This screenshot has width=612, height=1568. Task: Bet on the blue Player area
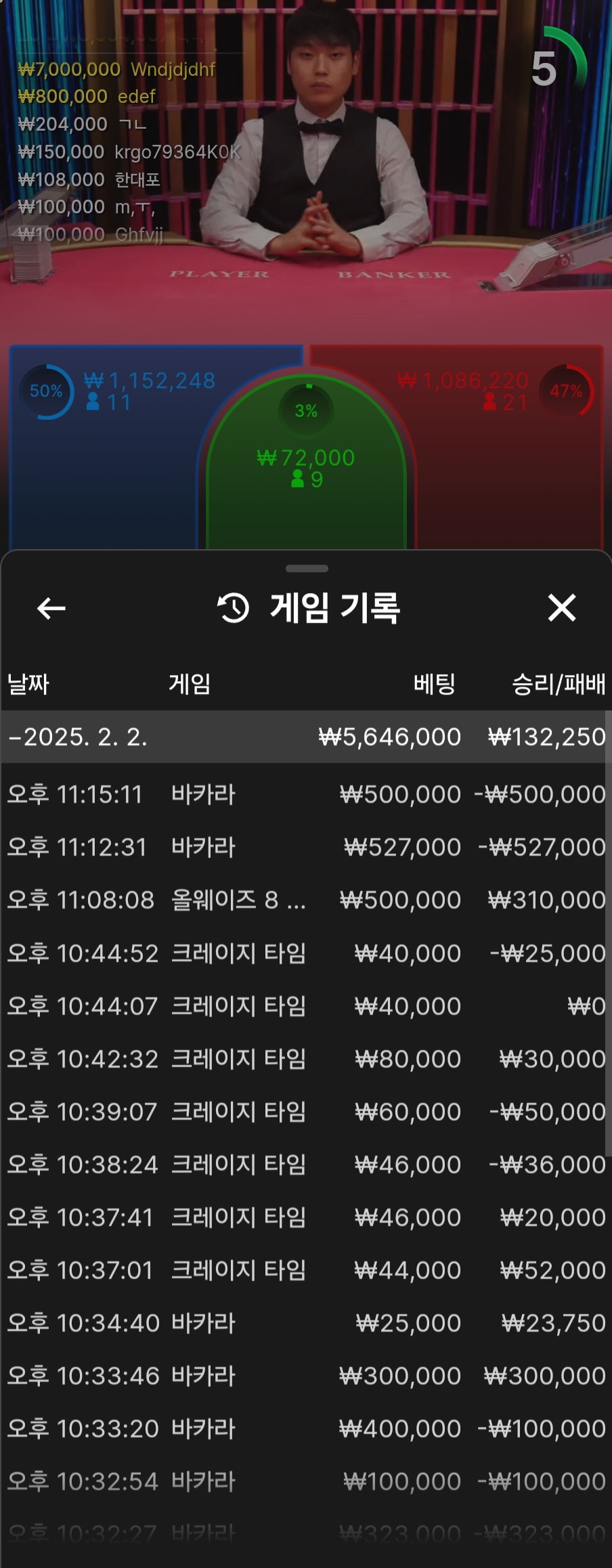(102, 474)
